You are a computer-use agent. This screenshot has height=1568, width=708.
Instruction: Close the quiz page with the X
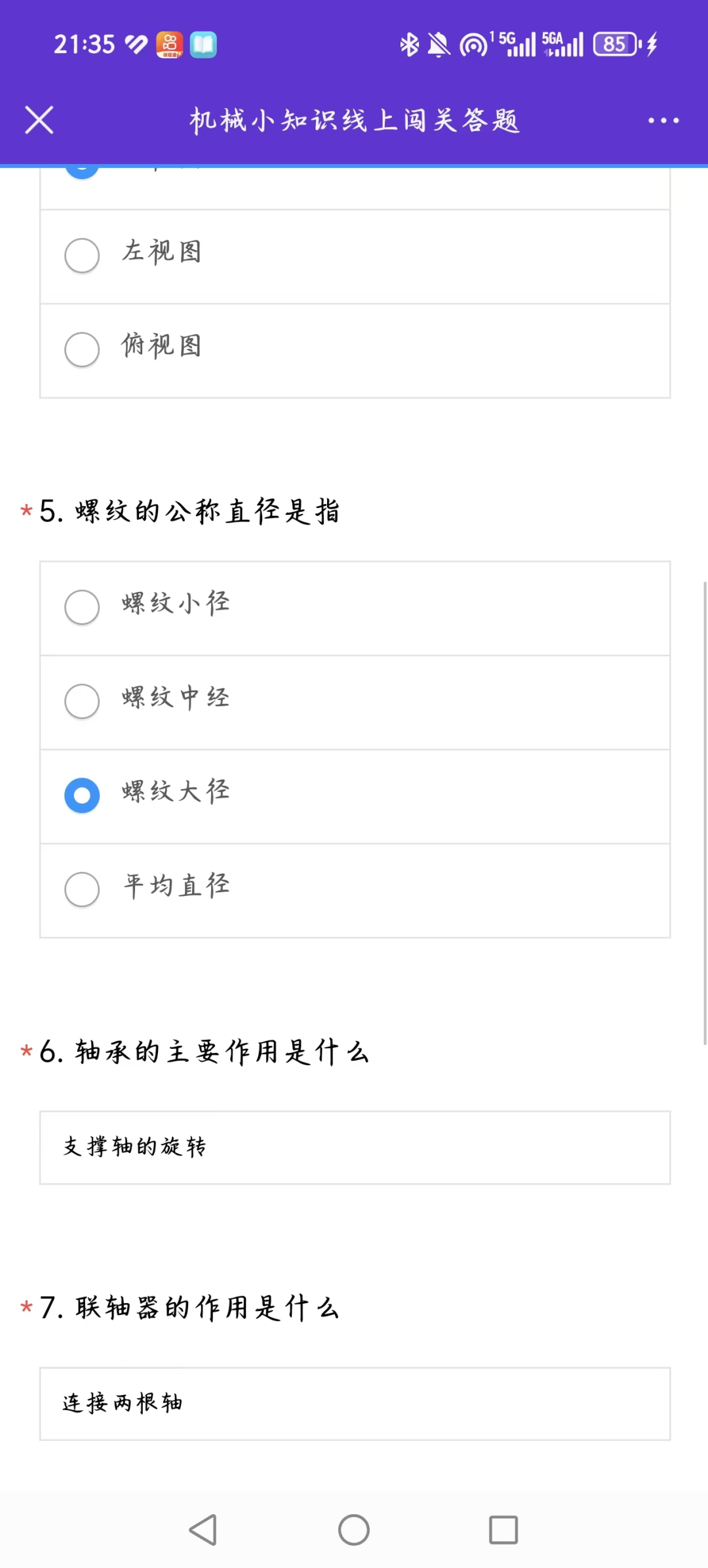tap(39, 120)
